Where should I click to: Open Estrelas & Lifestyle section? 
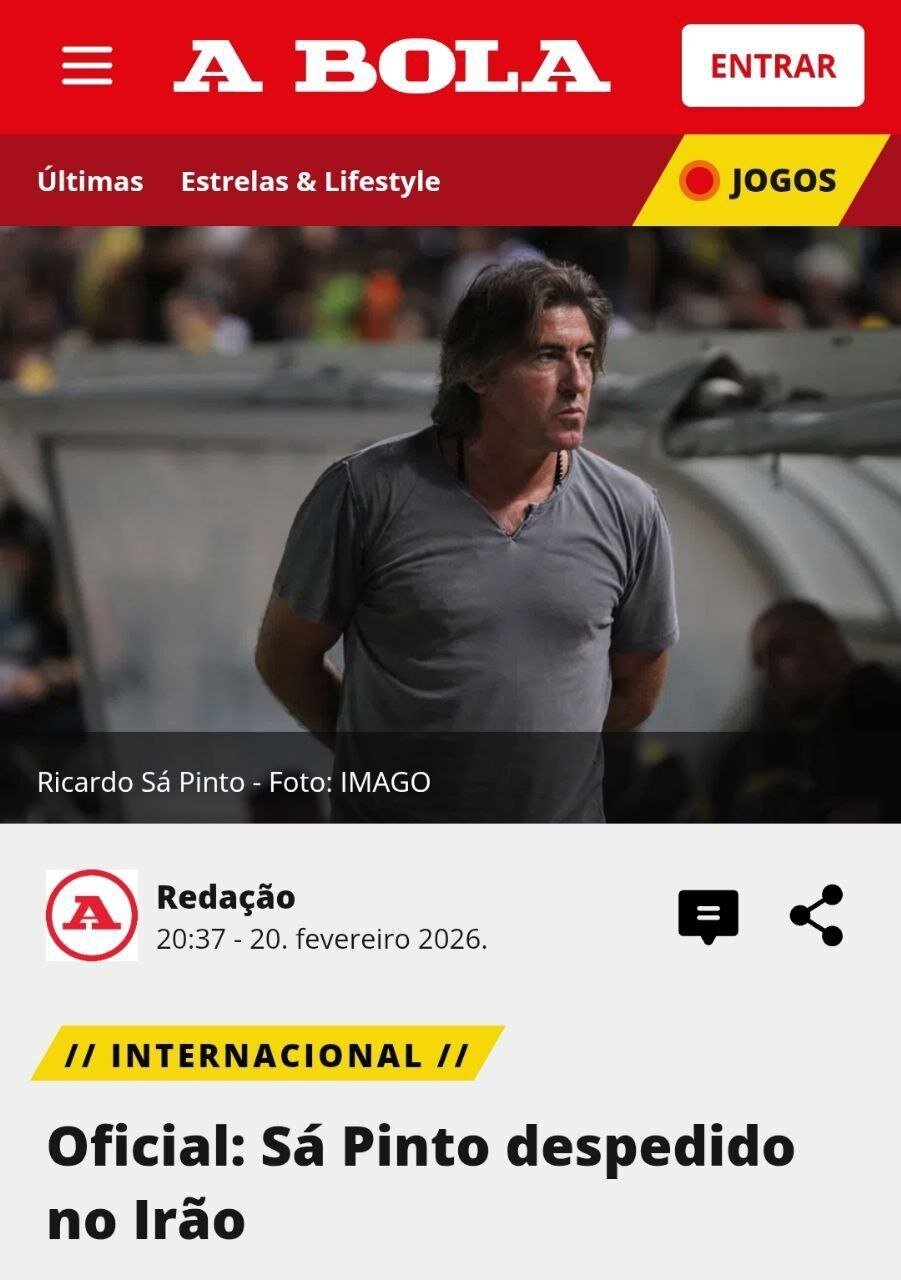(310, 181)
